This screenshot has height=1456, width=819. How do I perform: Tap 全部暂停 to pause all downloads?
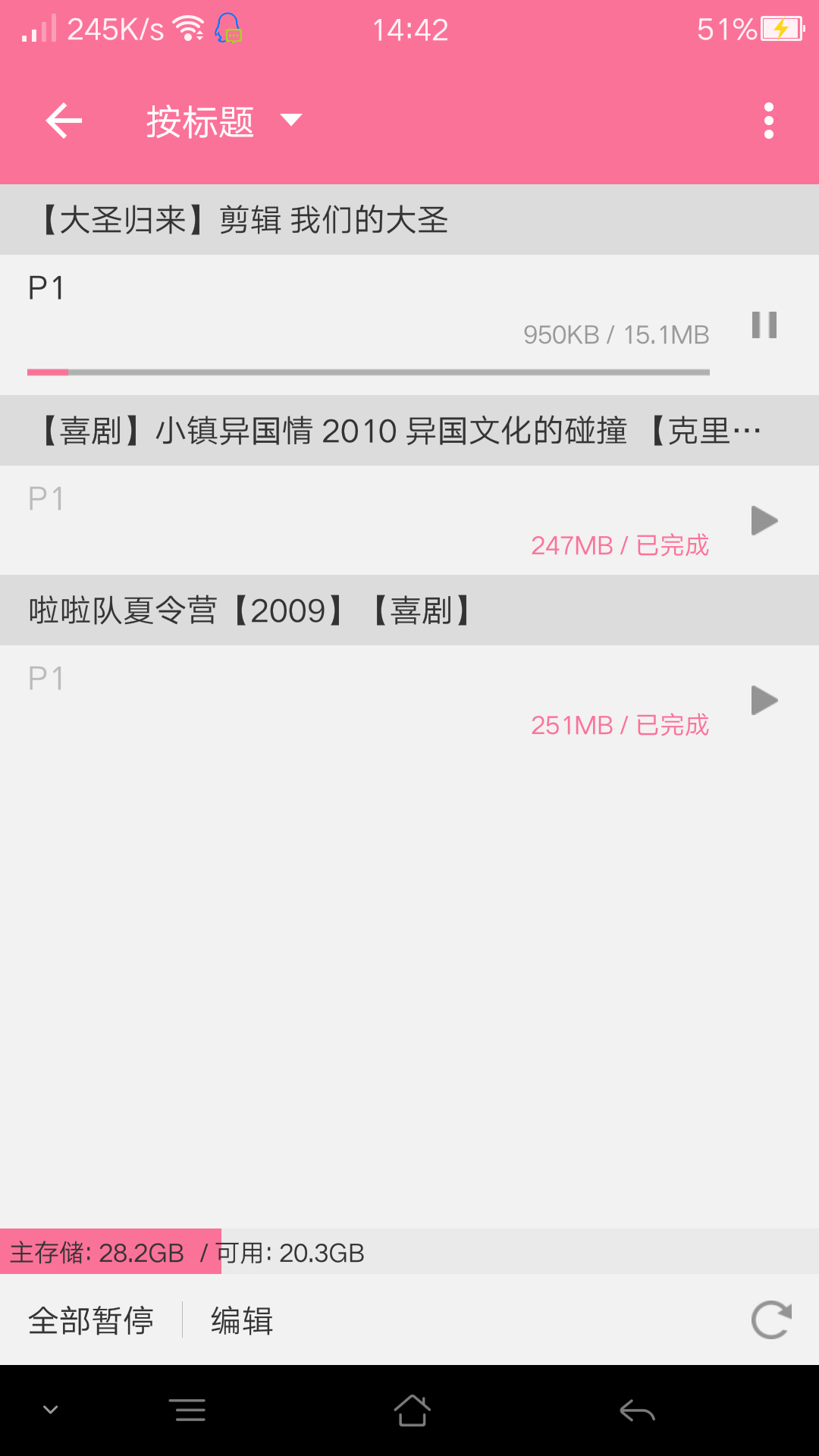[x=91, y=1320]
